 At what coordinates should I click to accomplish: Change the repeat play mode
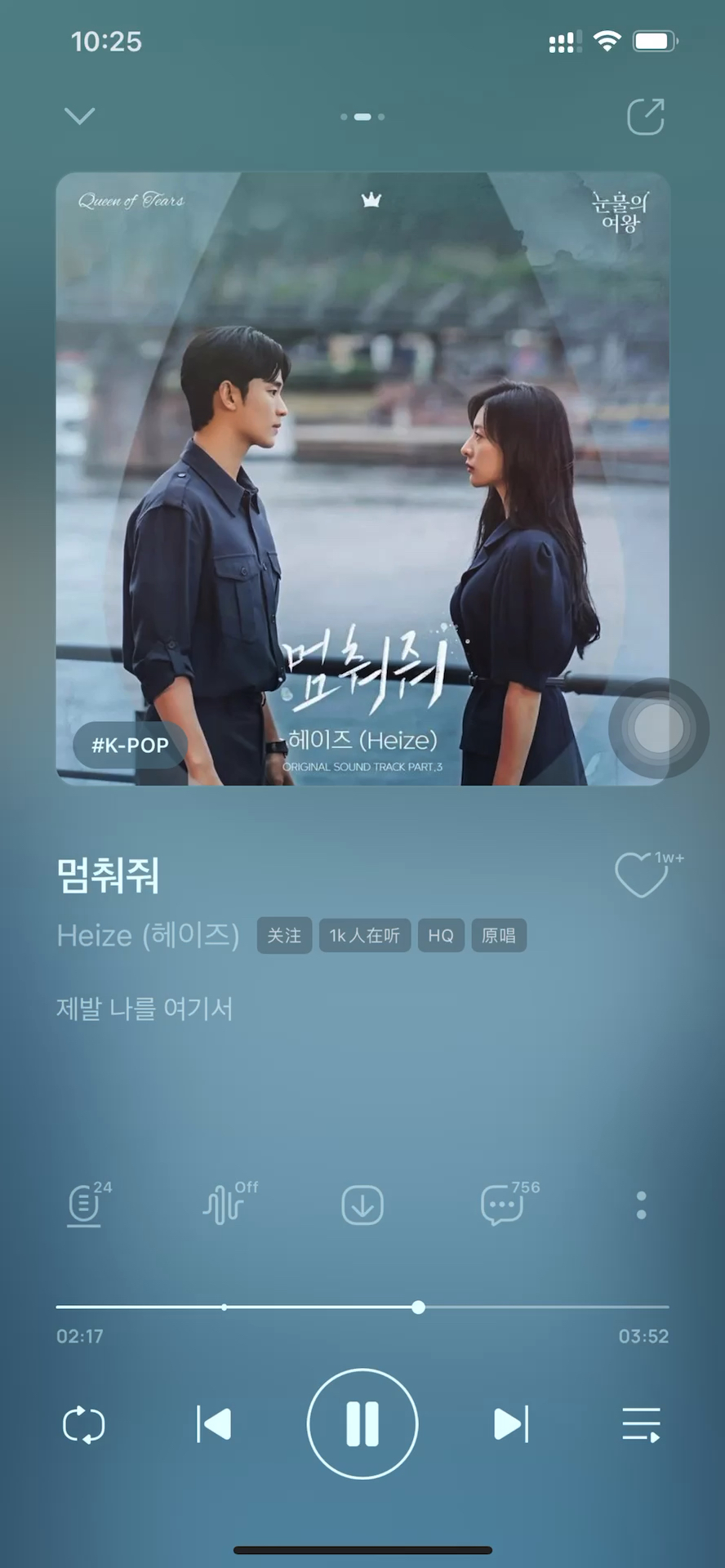click(x=84, y=1424)
